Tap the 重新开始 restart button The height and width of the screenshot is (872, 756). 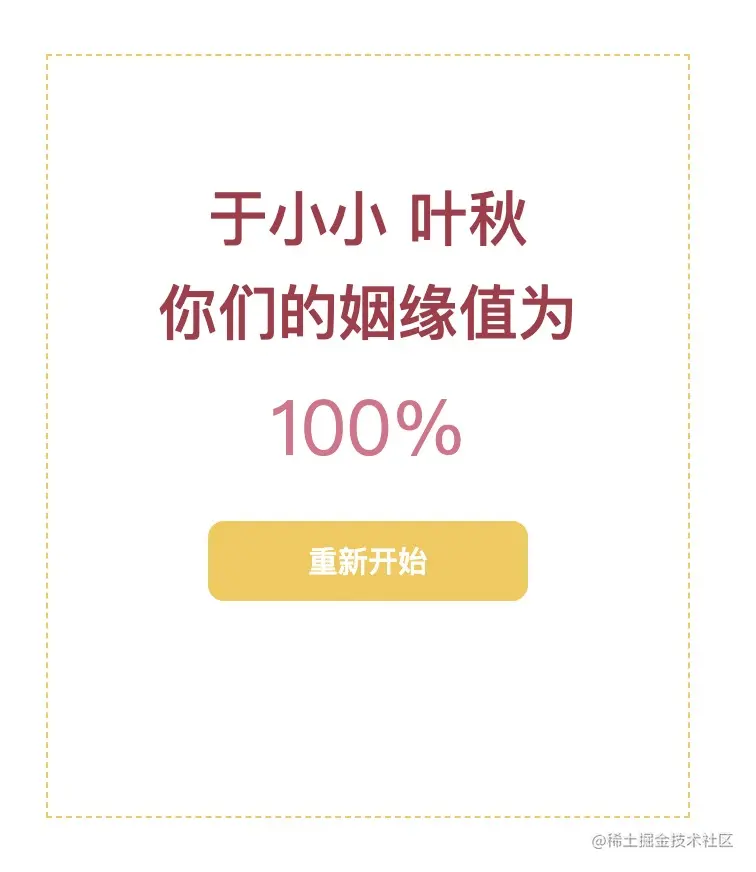(367, 561)
